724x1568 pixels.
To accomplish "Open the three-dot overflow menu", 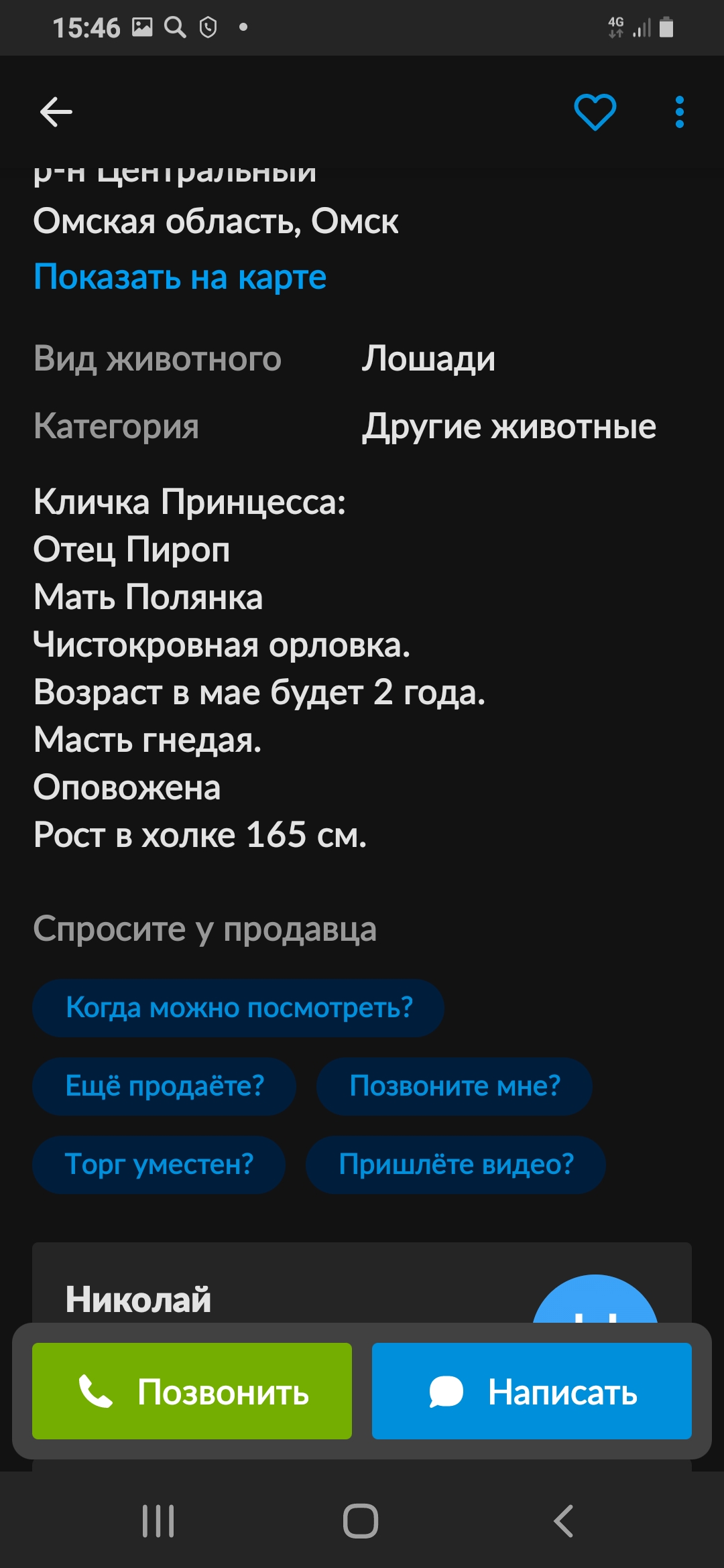I will coord(679,111).
